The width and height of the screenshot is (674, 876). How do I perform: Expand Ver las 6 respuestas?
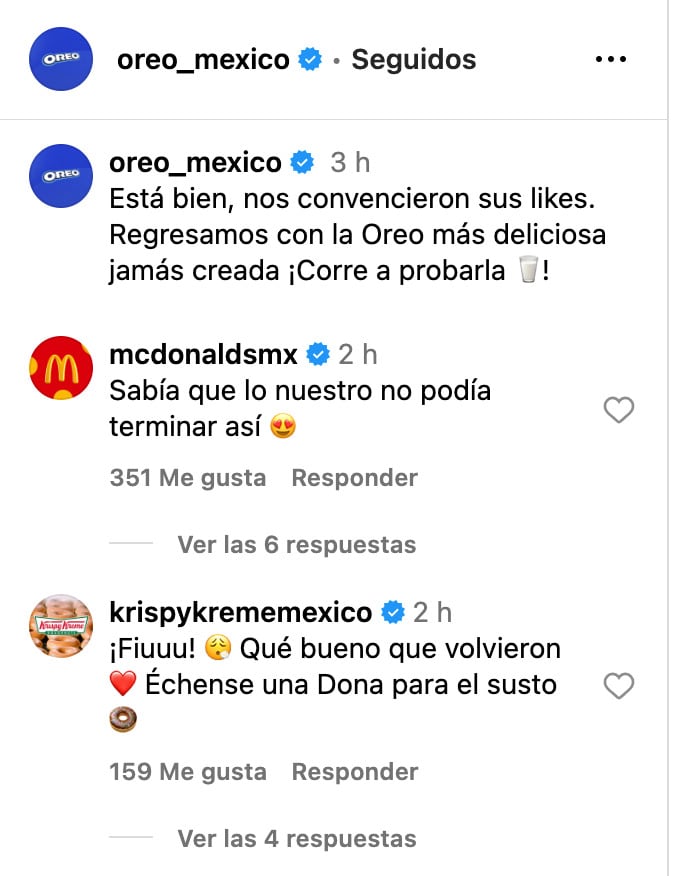pos(296,545)
